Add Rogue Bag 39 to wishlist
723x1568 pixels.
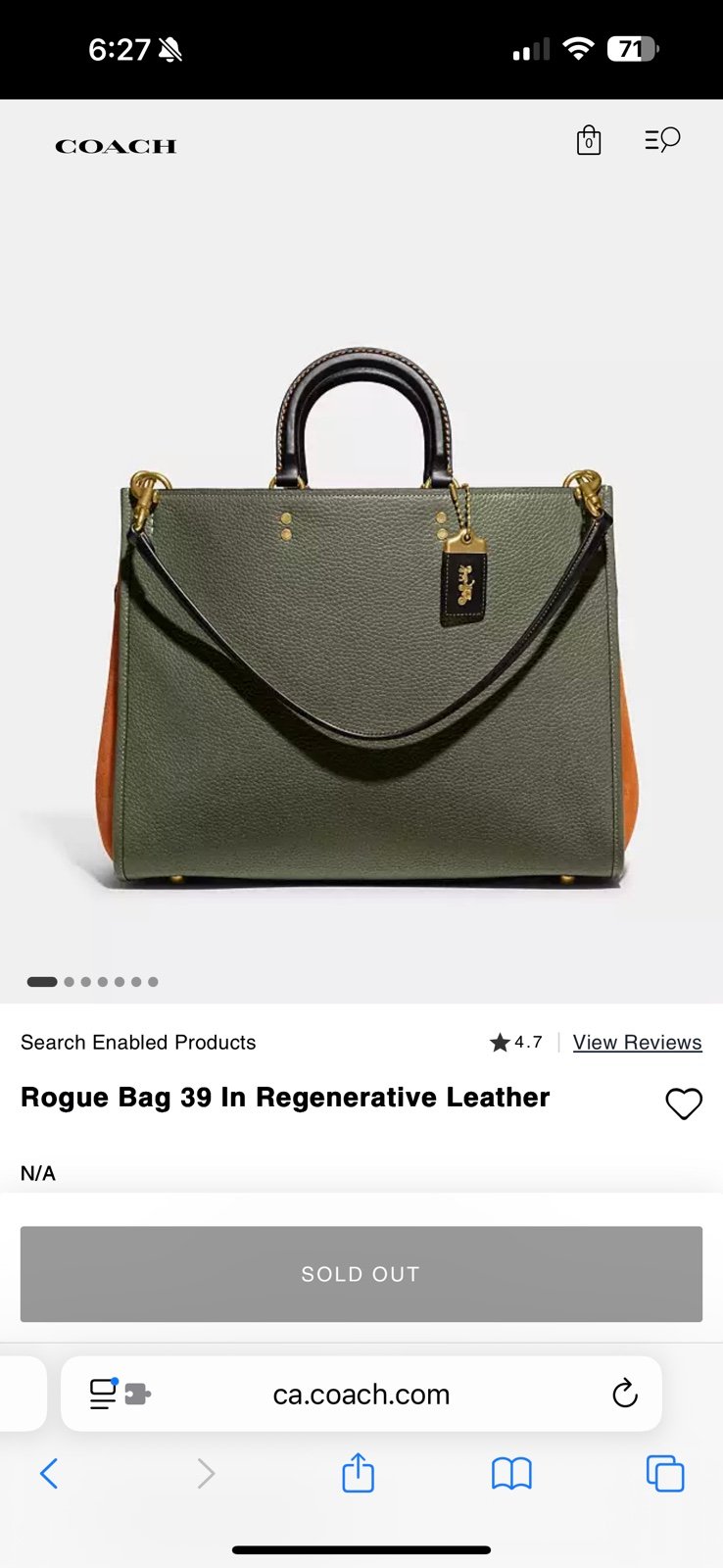click(684, 1103)
